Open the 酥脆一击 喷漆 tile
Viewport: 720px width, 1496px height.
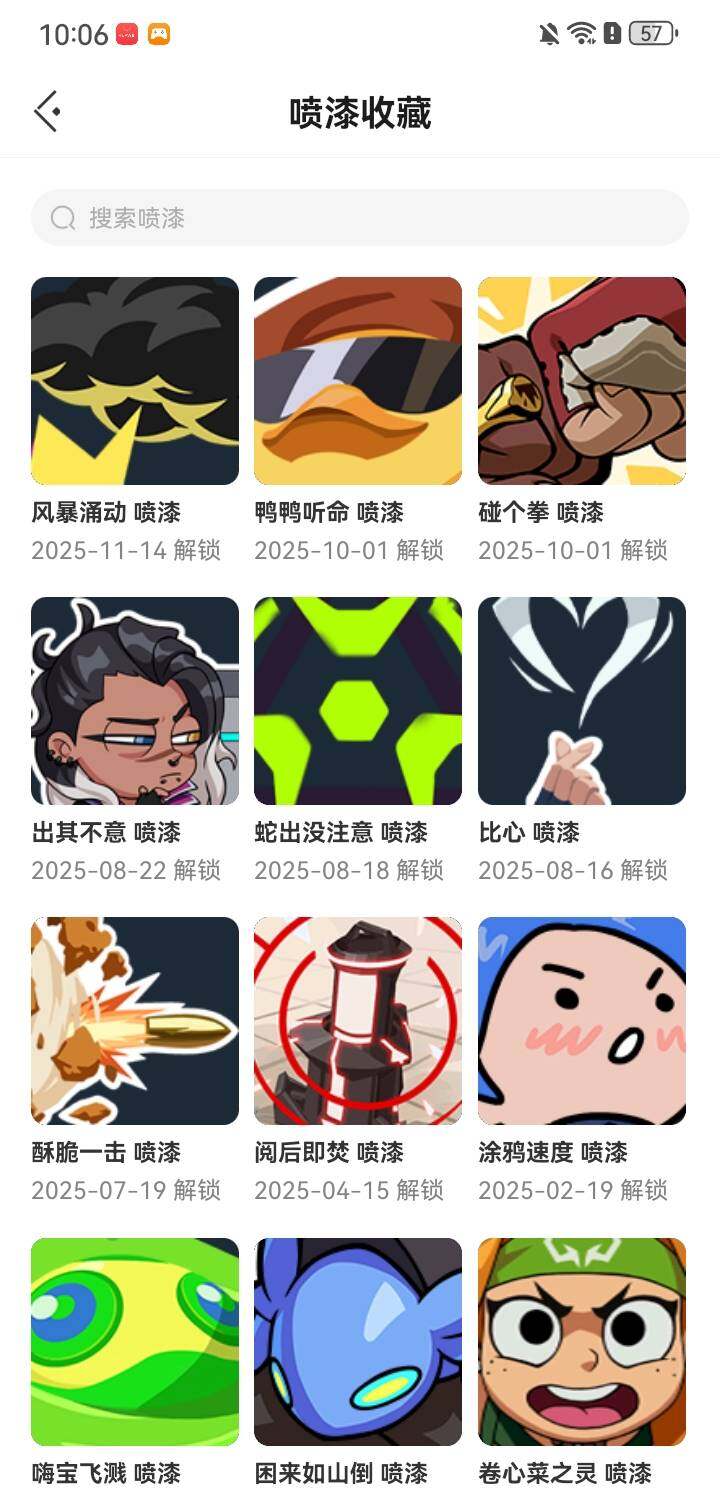click(135, 1021)
